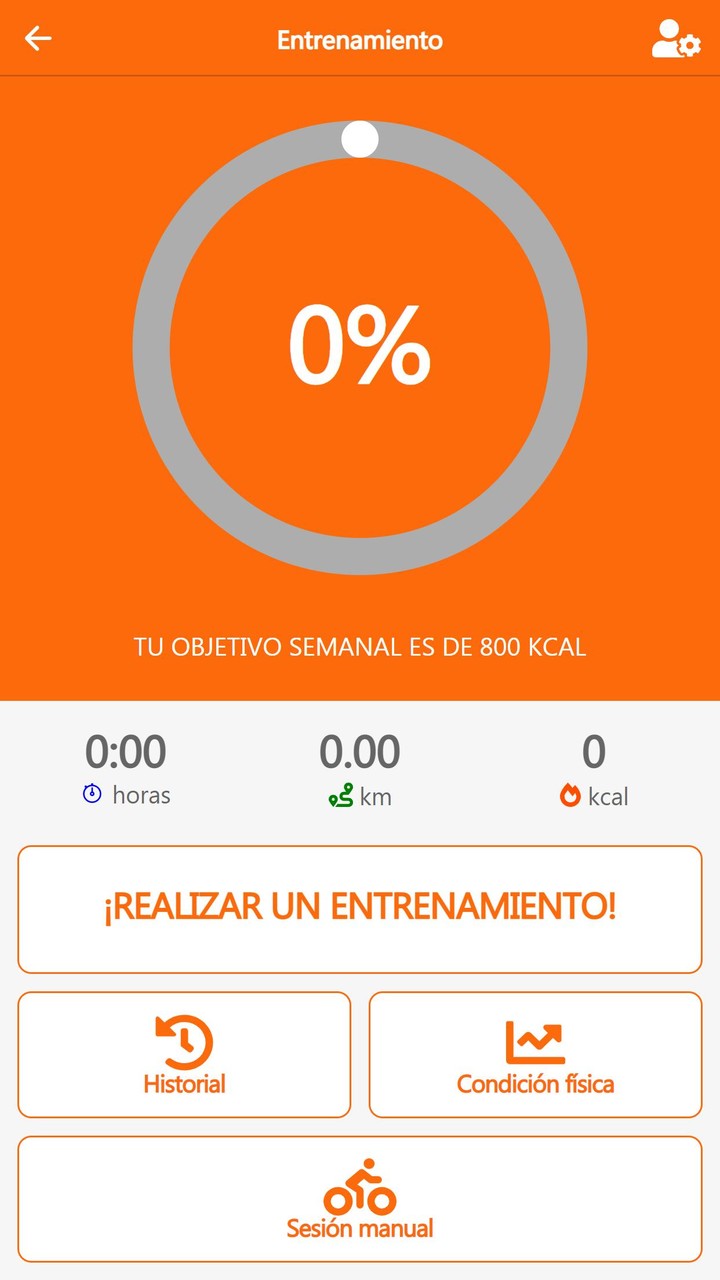720x1280 pixels.
Task: Click the Condición física chart icon
Action: (535, 1041)
